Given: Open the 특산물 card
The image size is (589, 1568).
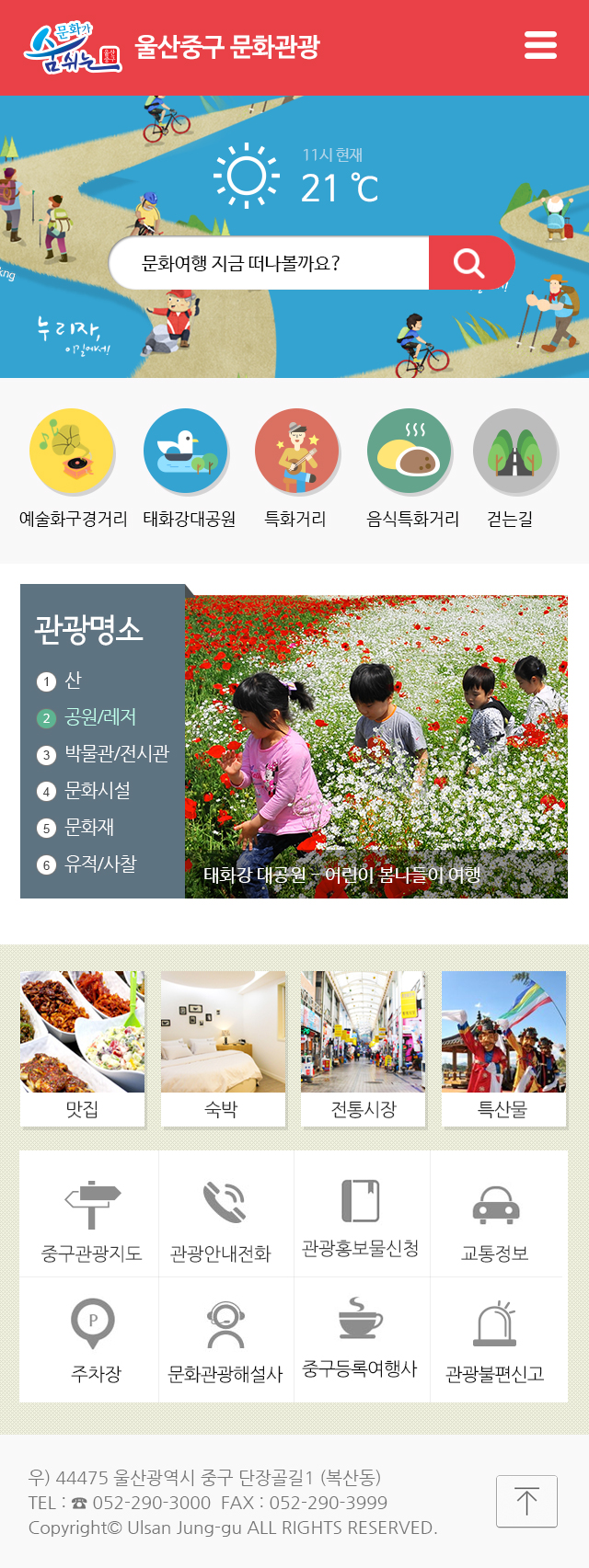Looking at the screenshot, I should tap(503, 1048).
